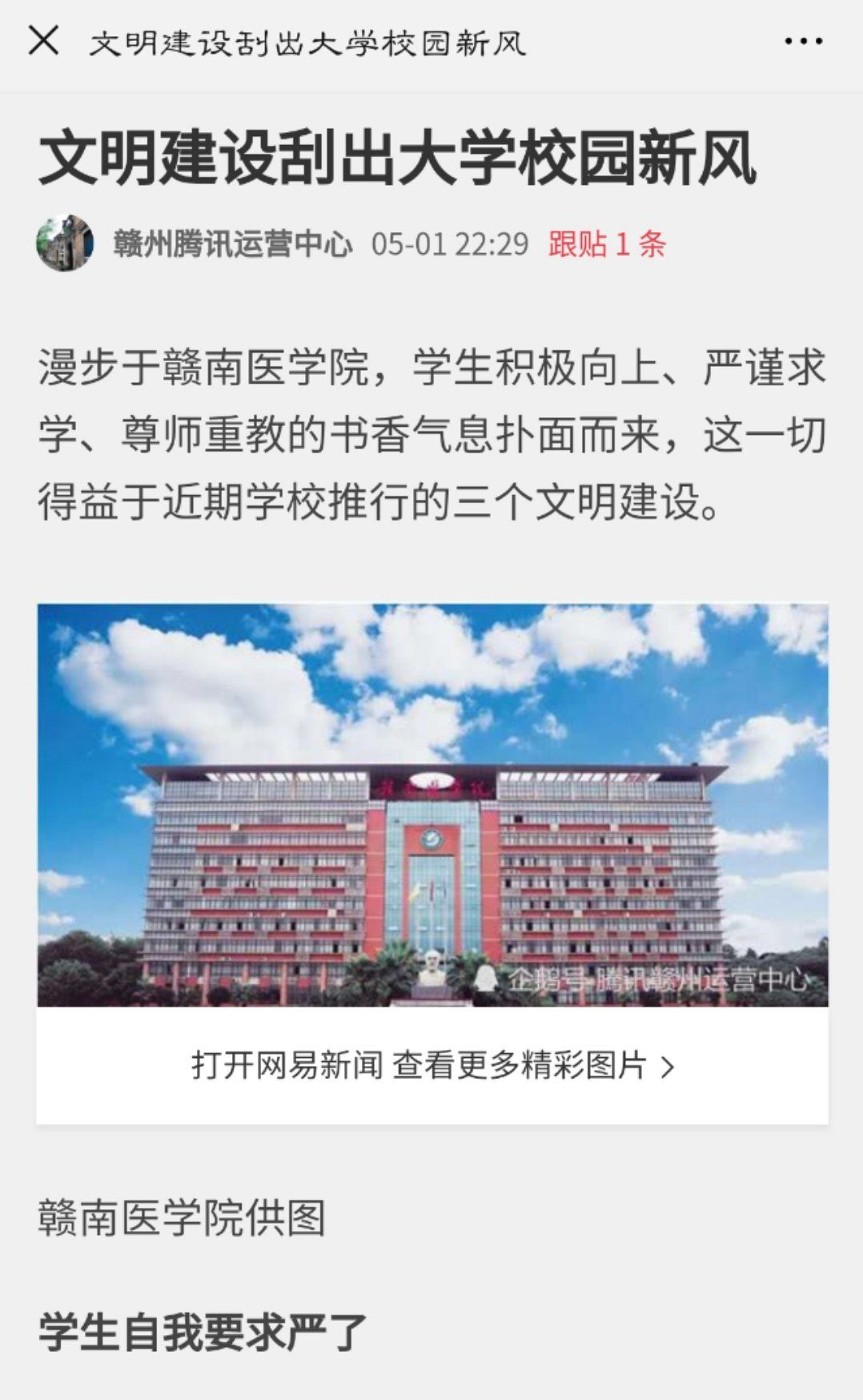863x1400 pixels.
Task: Close the article page
Action: pos(43,40)
